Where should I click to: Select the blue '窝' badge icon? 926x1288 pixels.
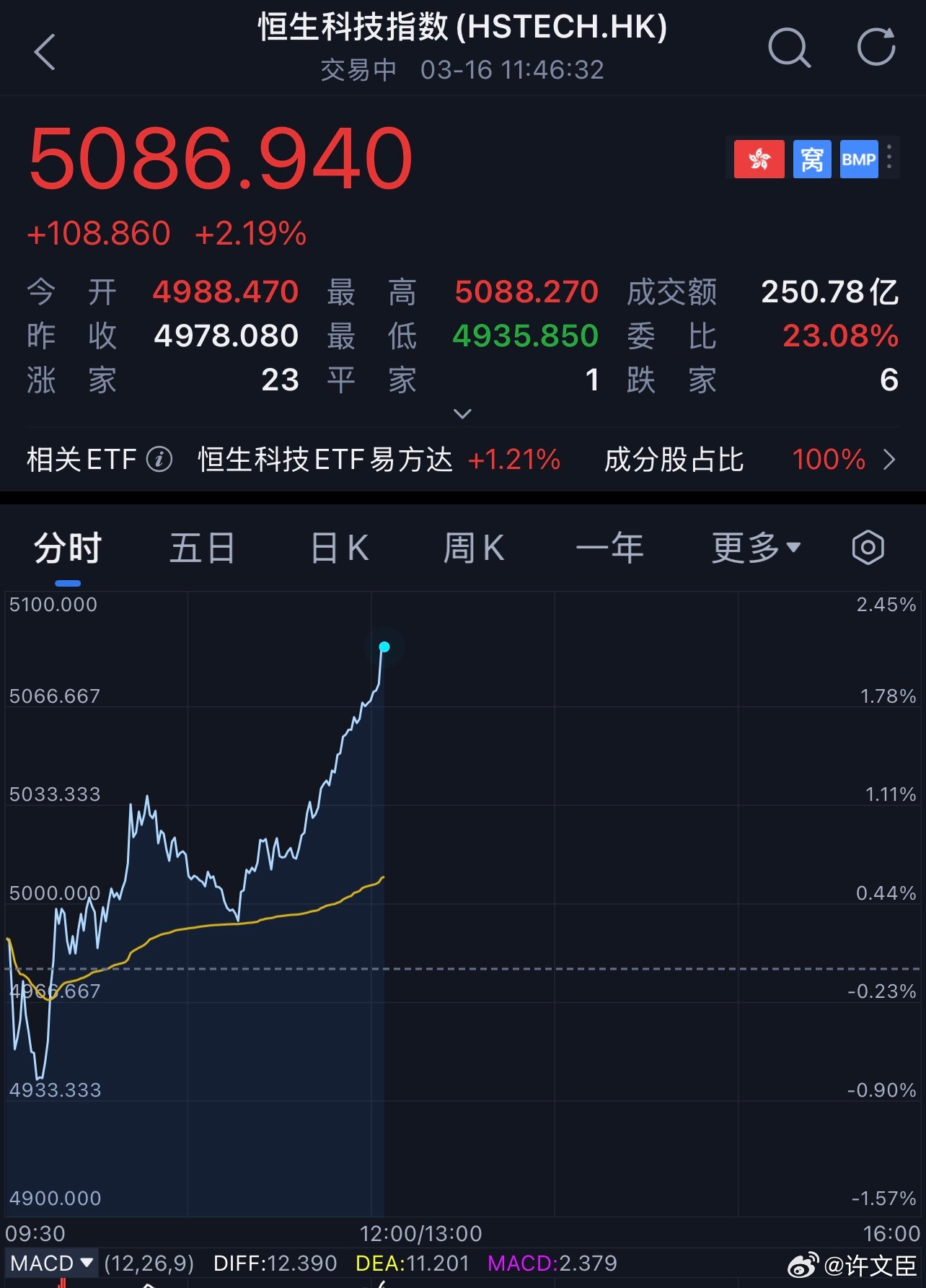pos(812,159)
